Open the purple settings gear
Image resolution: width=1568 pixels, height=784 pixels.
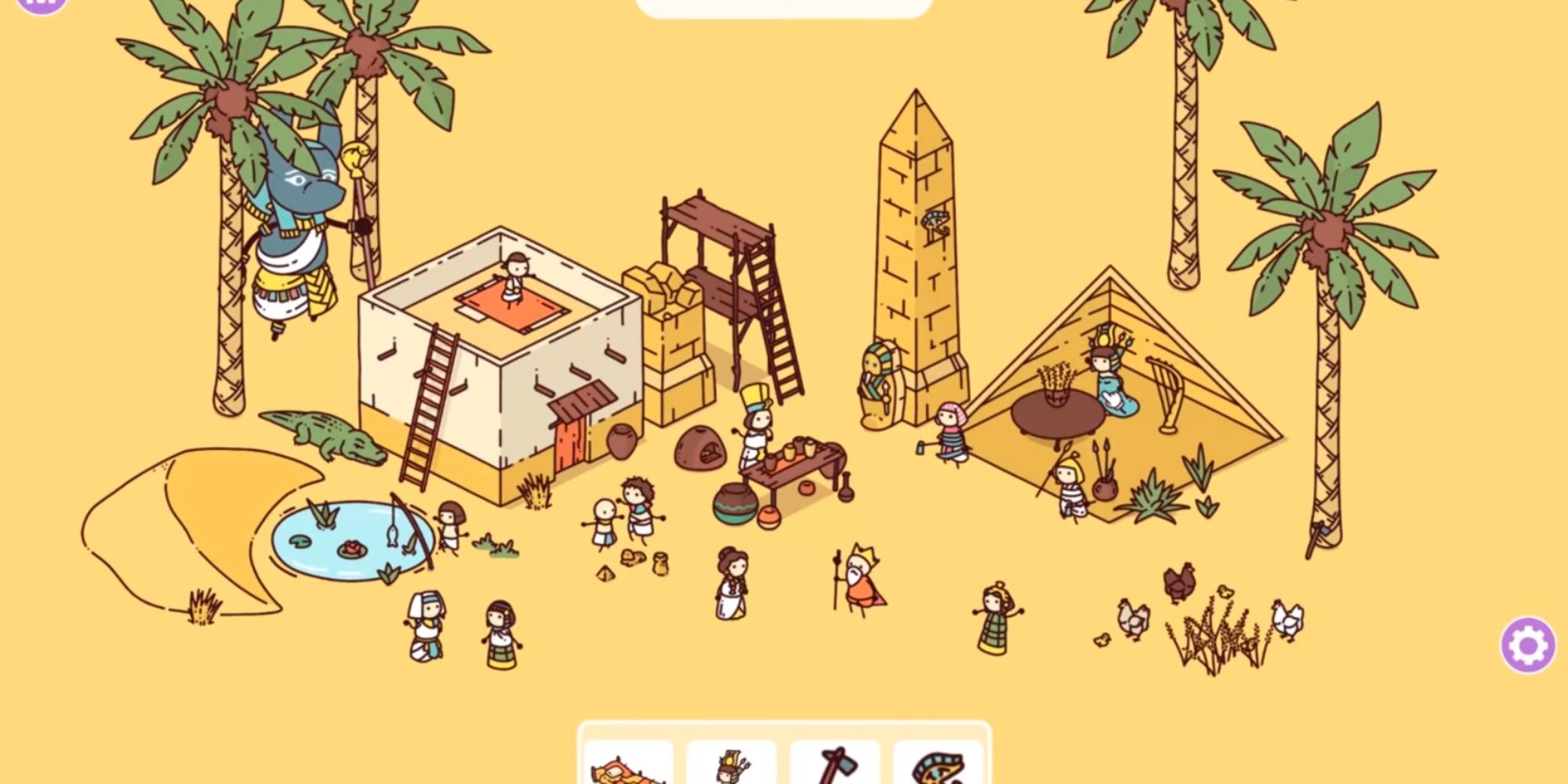coord(1527,644)
